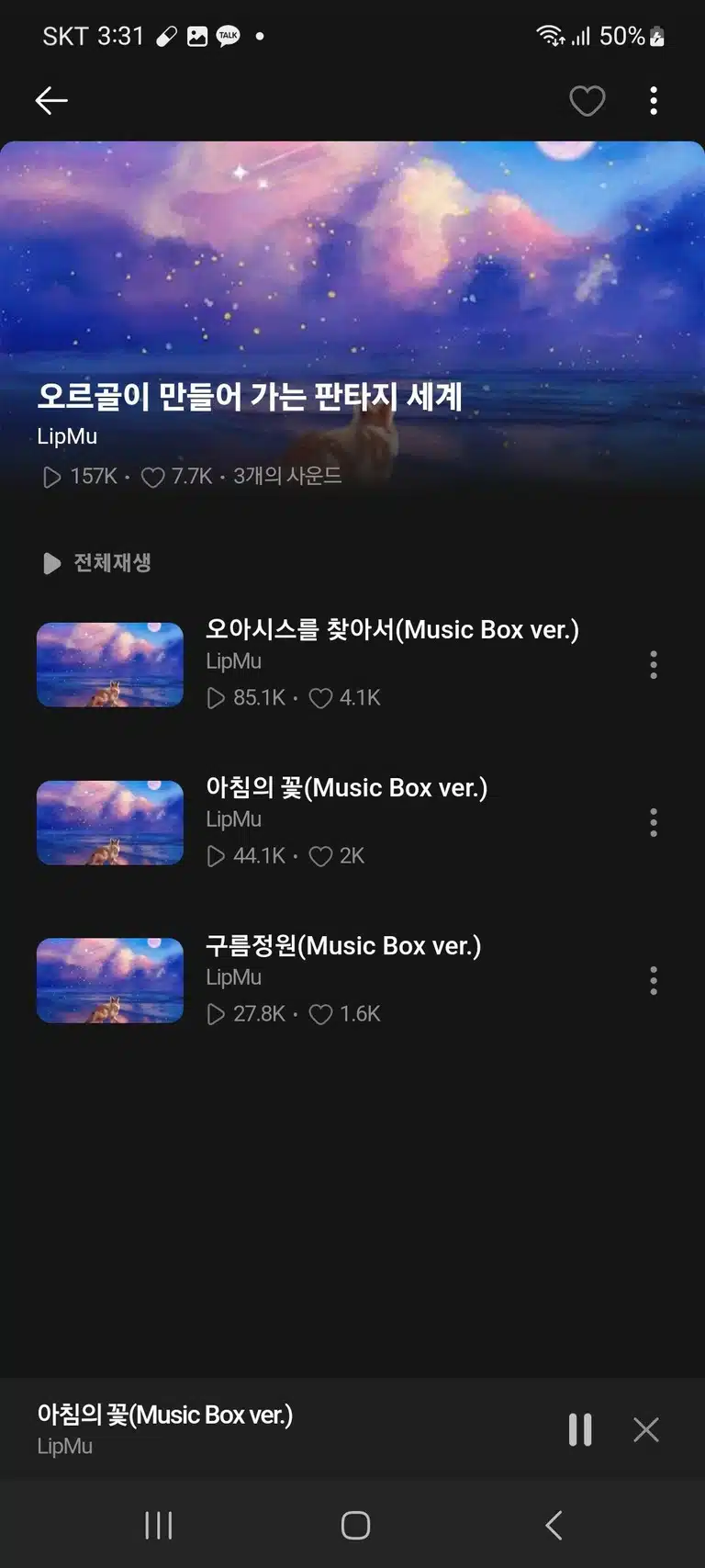
Task: Open options for 오아시스를 찾아서 track
Action: tap(654, 664)
